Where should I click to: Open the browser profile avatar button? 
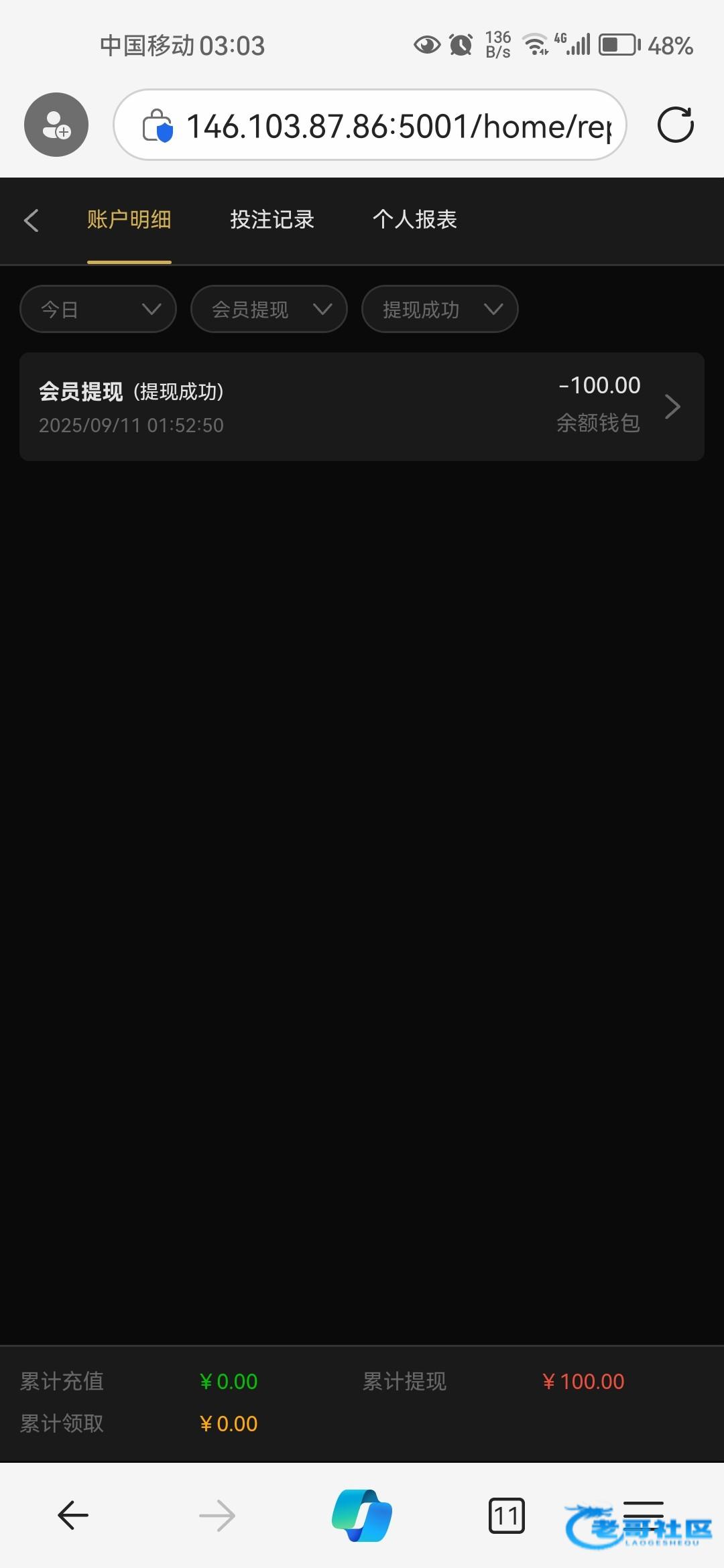tap(56, 125)
